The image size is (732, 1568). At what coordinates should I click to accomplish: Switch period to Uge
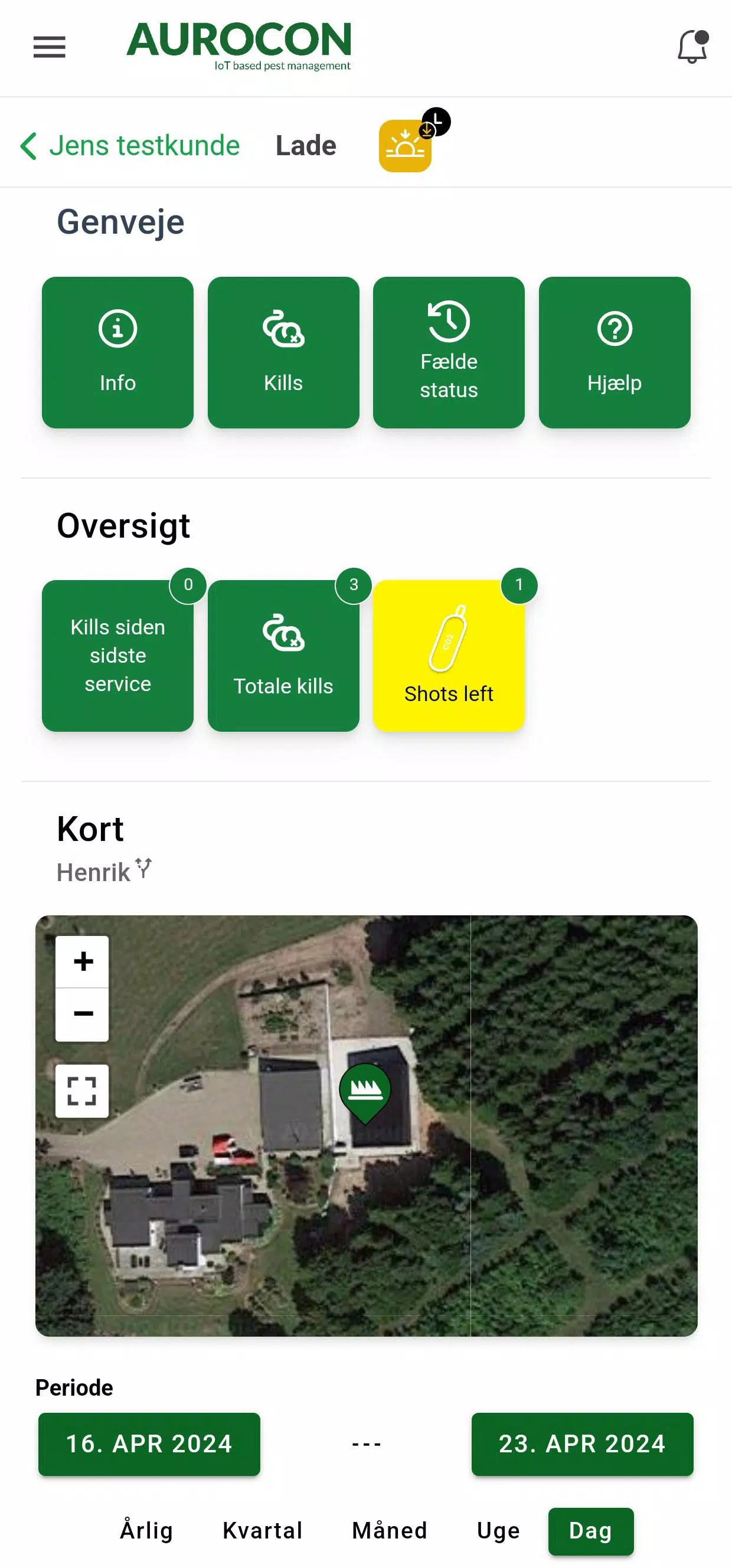498,1530
